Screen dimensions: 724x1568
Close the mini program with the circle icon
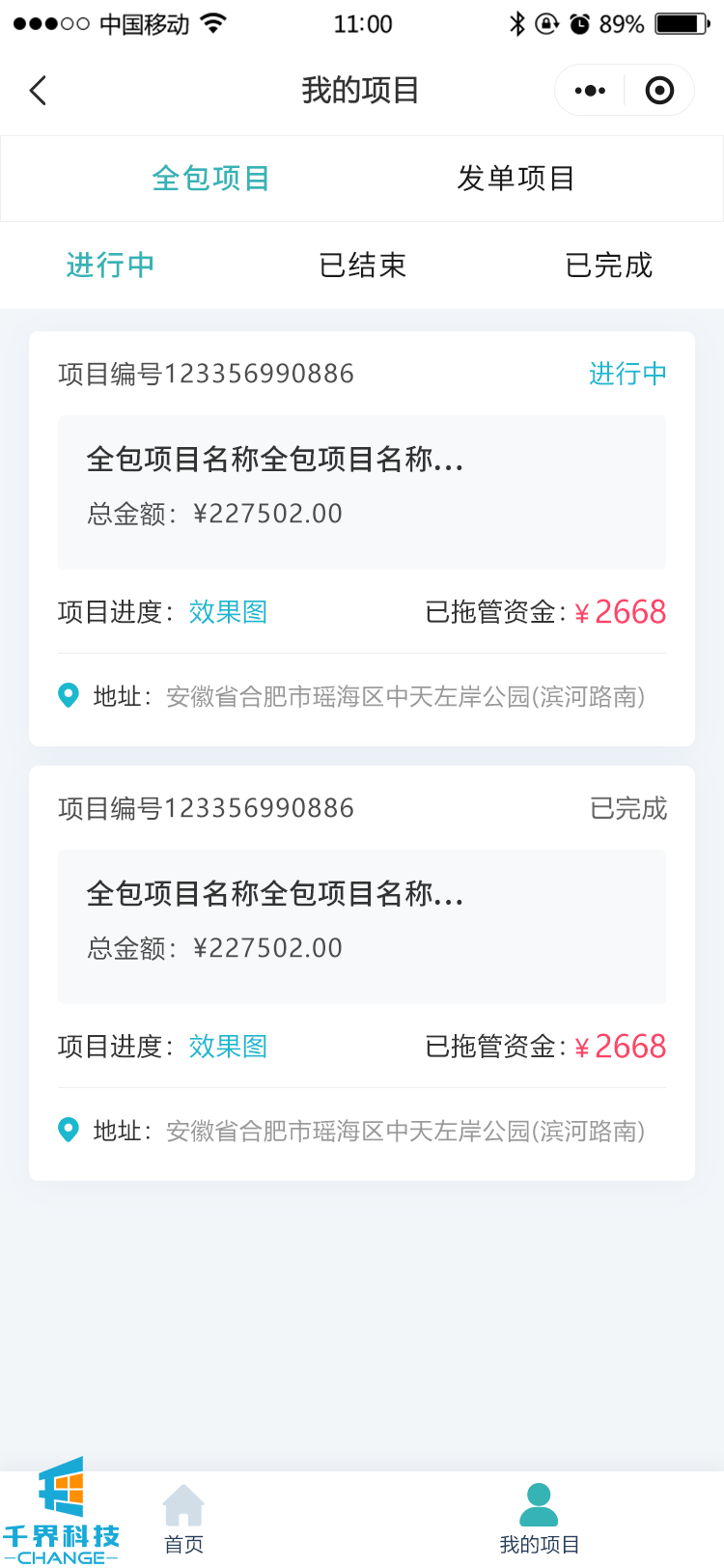coord(659,91)
